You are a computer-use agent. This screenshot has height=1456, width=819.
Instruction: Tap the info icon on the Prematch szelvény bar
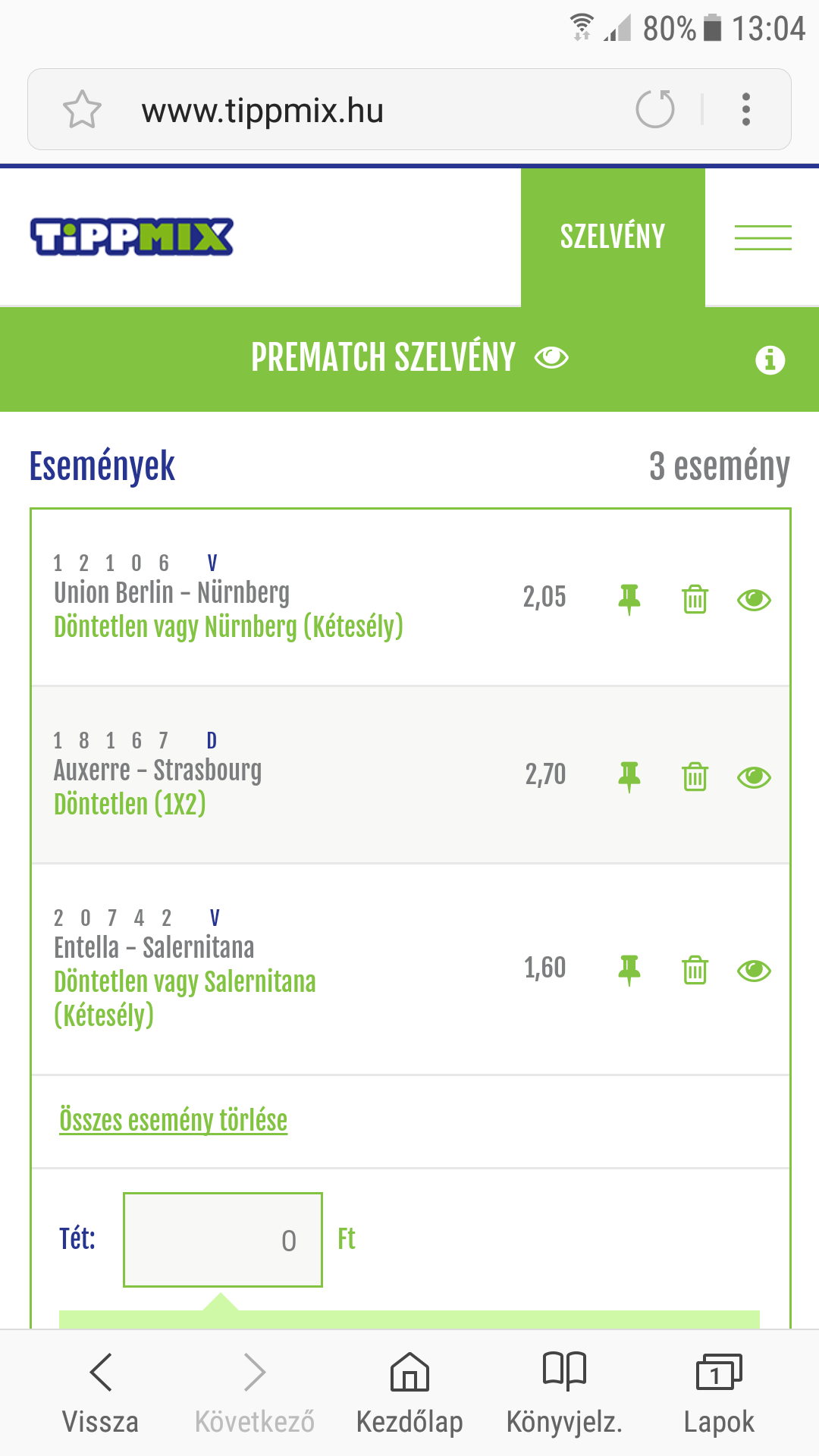tap(770, 360)
